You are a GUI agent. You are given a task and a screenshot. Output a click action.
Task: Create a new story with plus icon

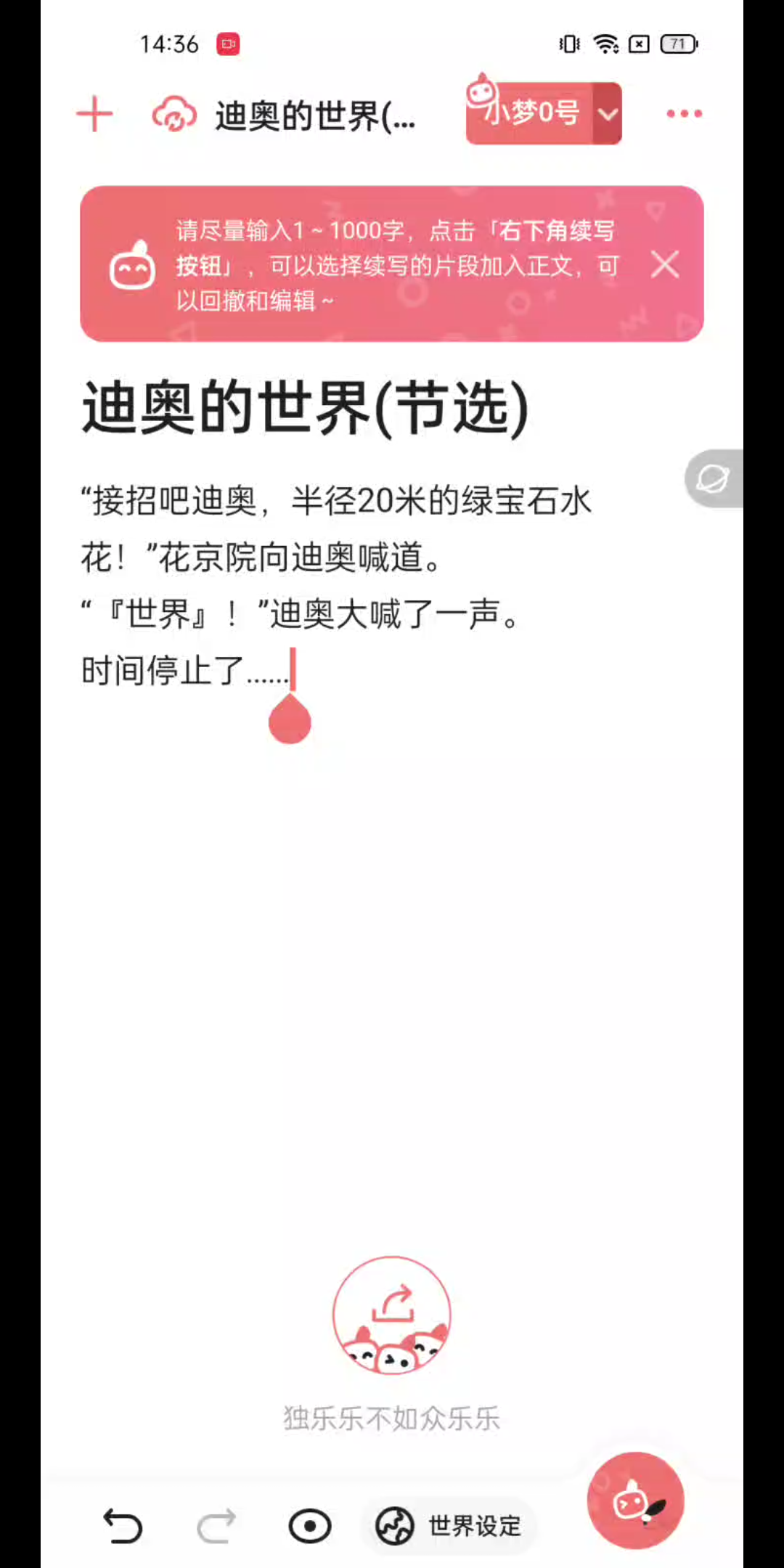click(x=94, y=115)
